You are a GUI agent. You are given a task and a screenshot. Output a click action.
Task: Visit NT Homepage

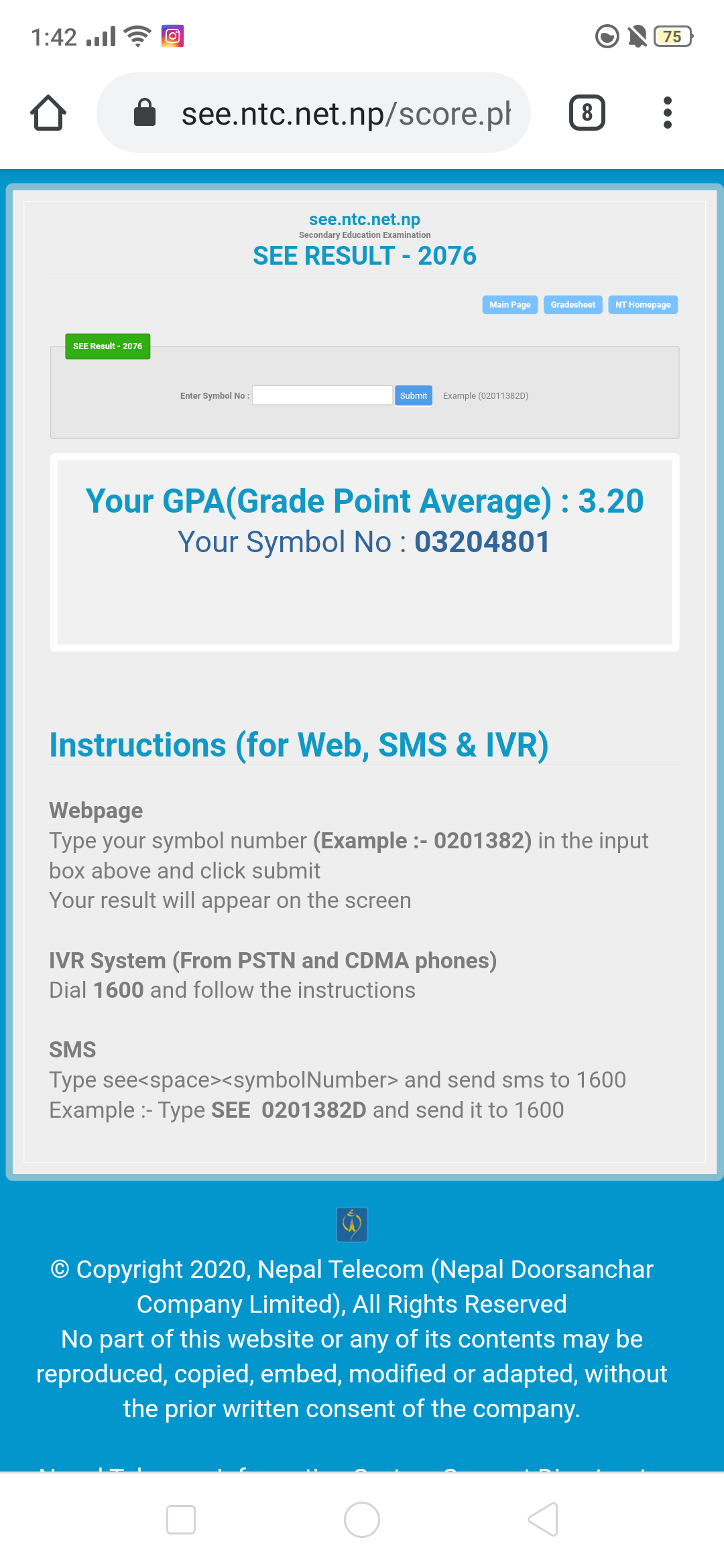[643, 305]
